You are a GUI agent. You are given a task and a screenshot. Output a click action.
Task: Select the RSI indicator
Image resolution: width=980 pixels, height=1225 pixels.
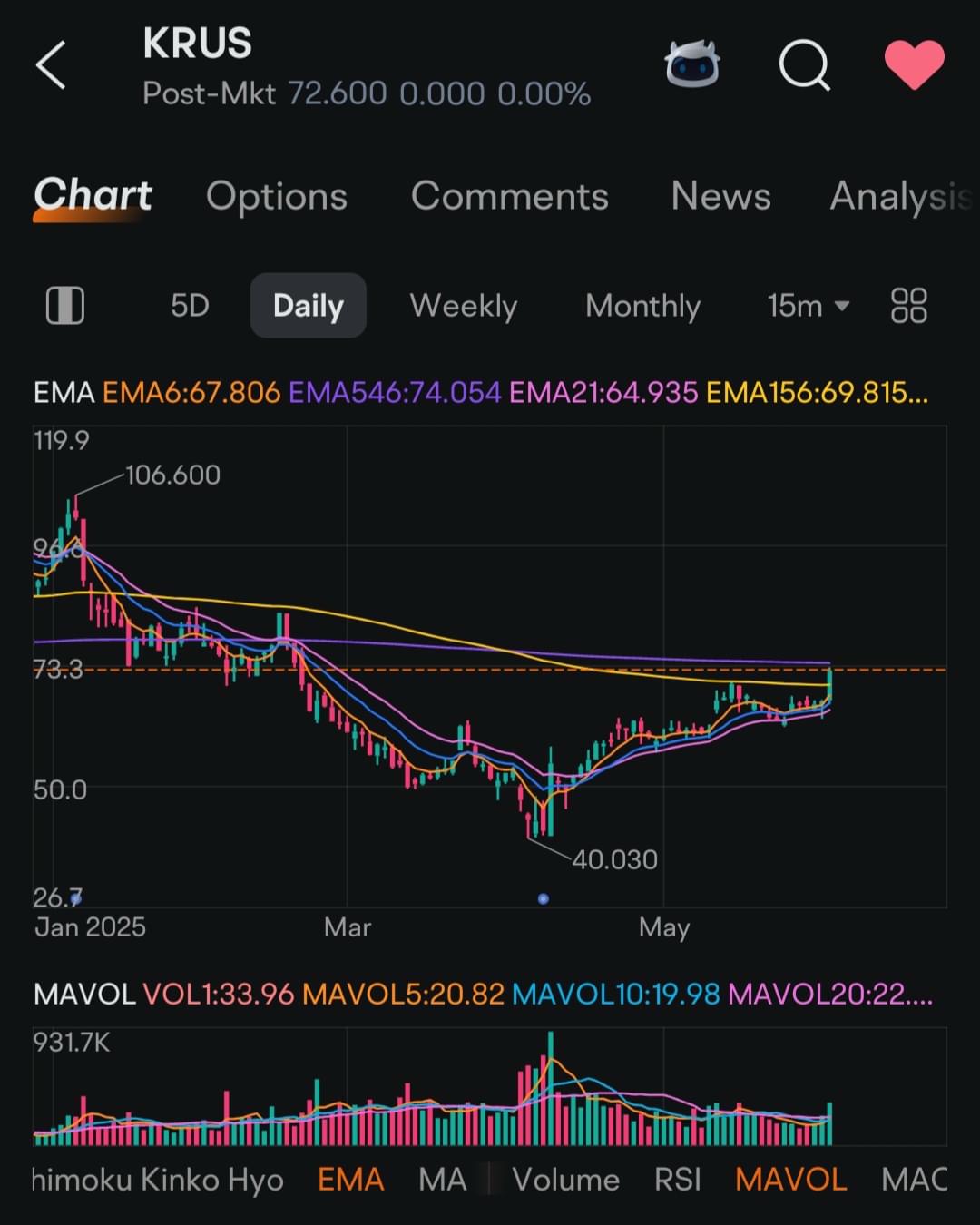point(677,1180)
